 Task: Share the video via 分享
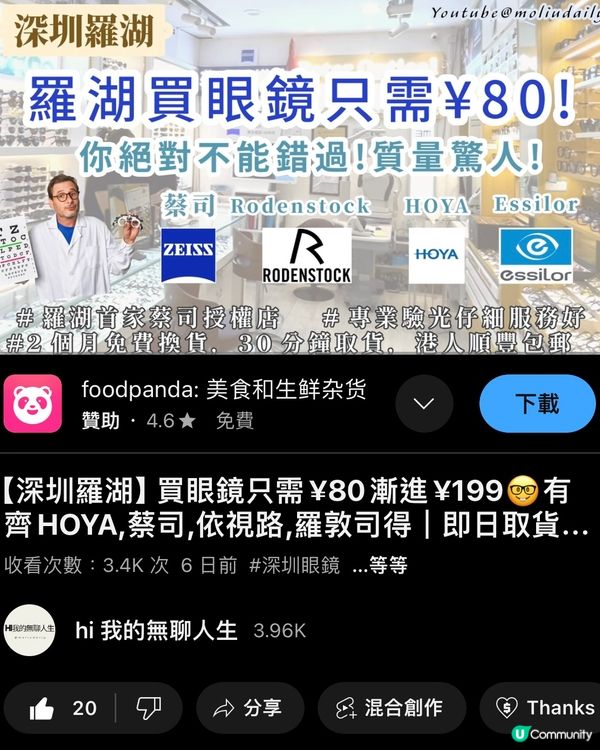coord(248,708)
